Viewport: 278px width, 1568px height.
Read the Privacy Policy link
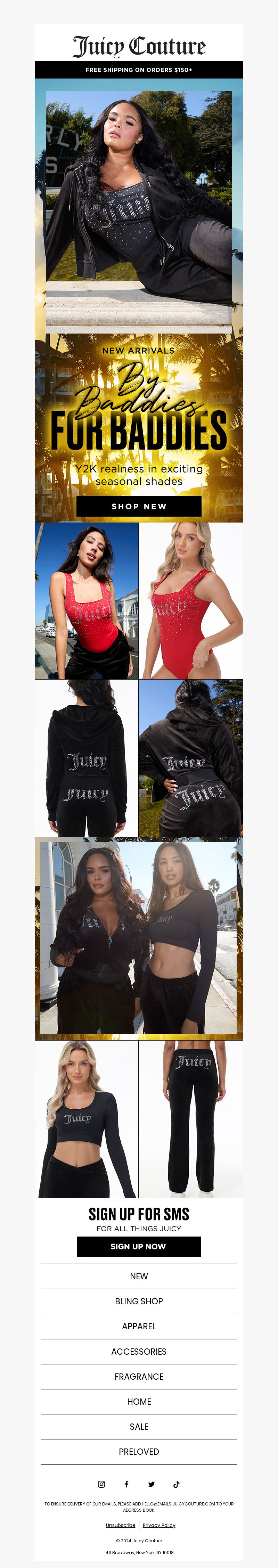pos(159,1525)
